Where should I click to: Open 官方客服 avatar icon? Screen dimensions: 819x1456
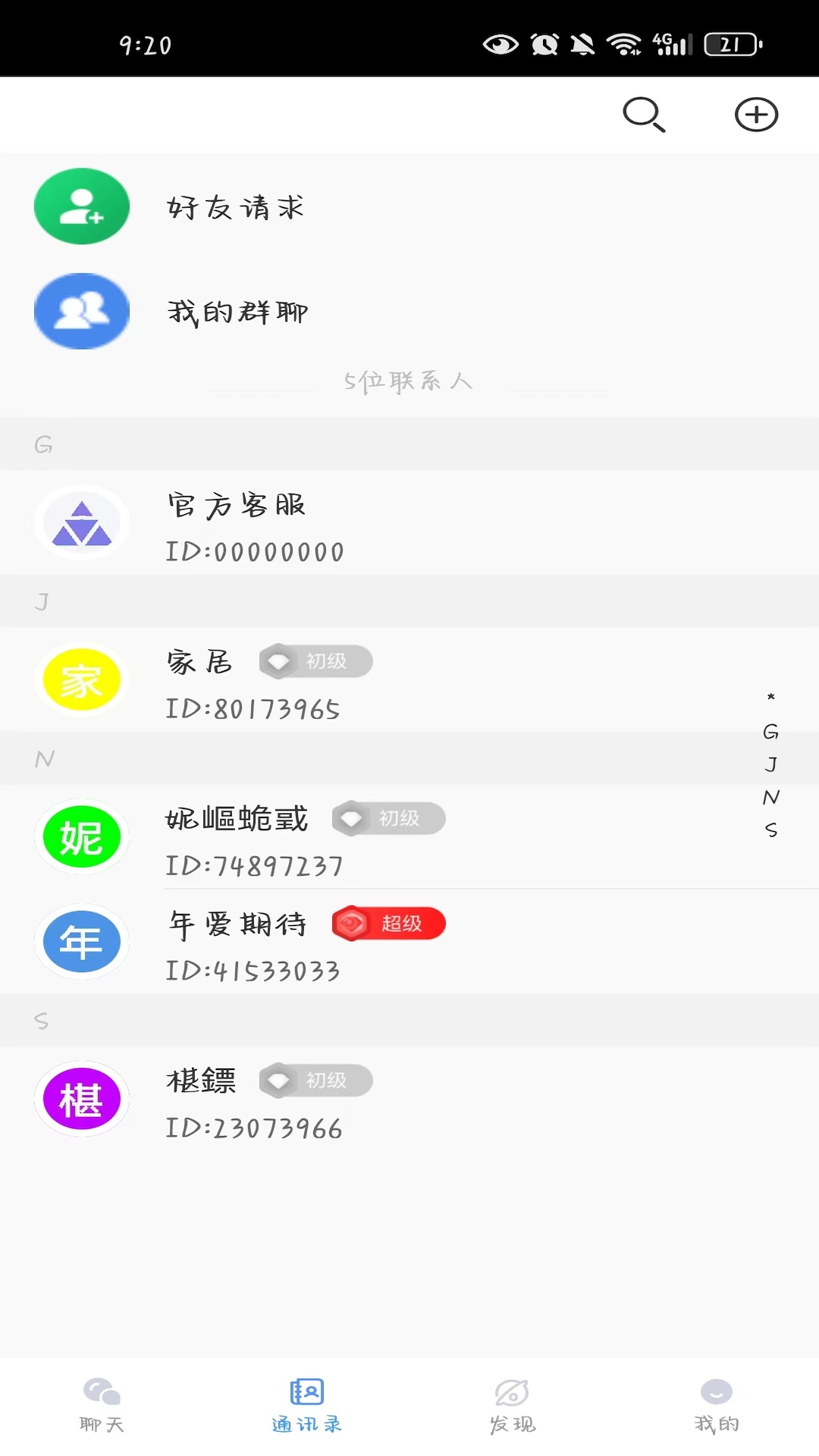pos(81,522)
